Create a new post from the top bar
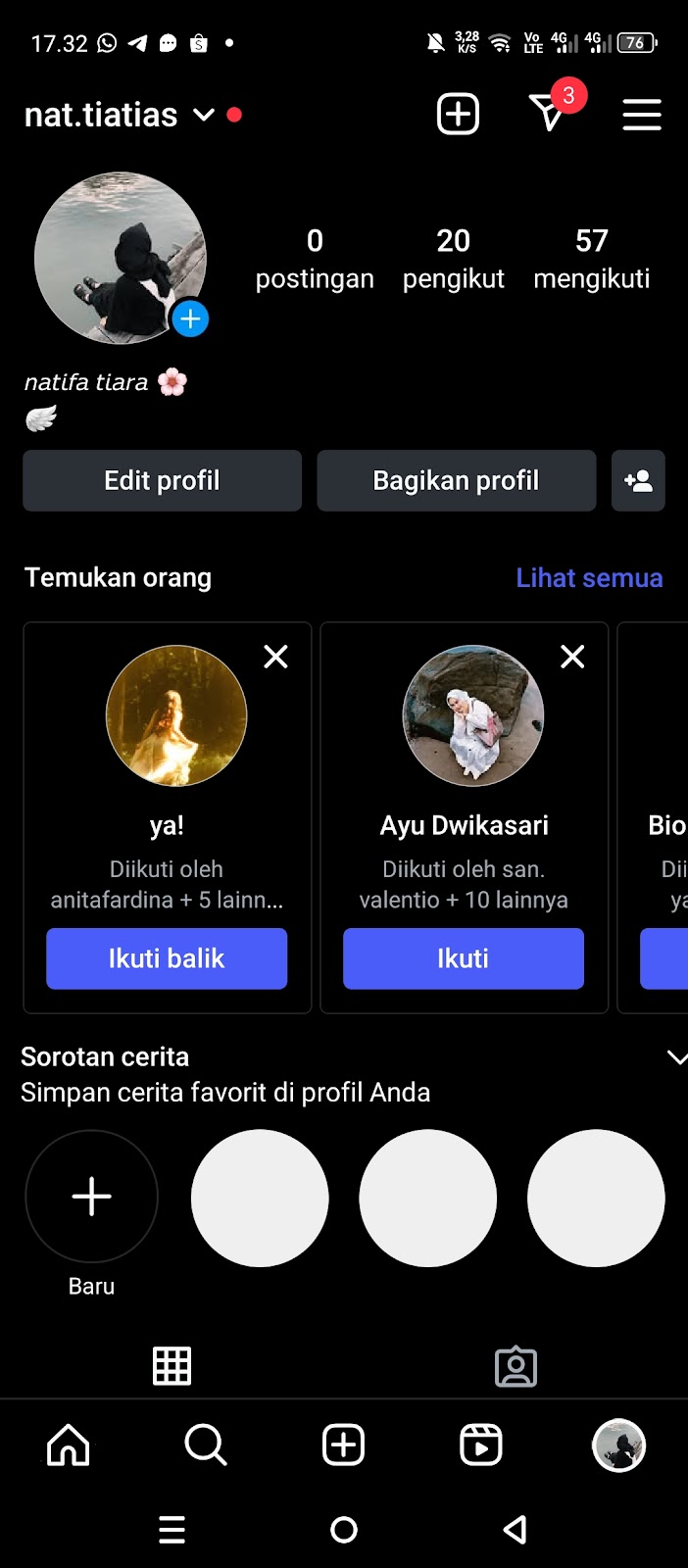Viewport: 688px width, 1568px height. click(458, 115)
